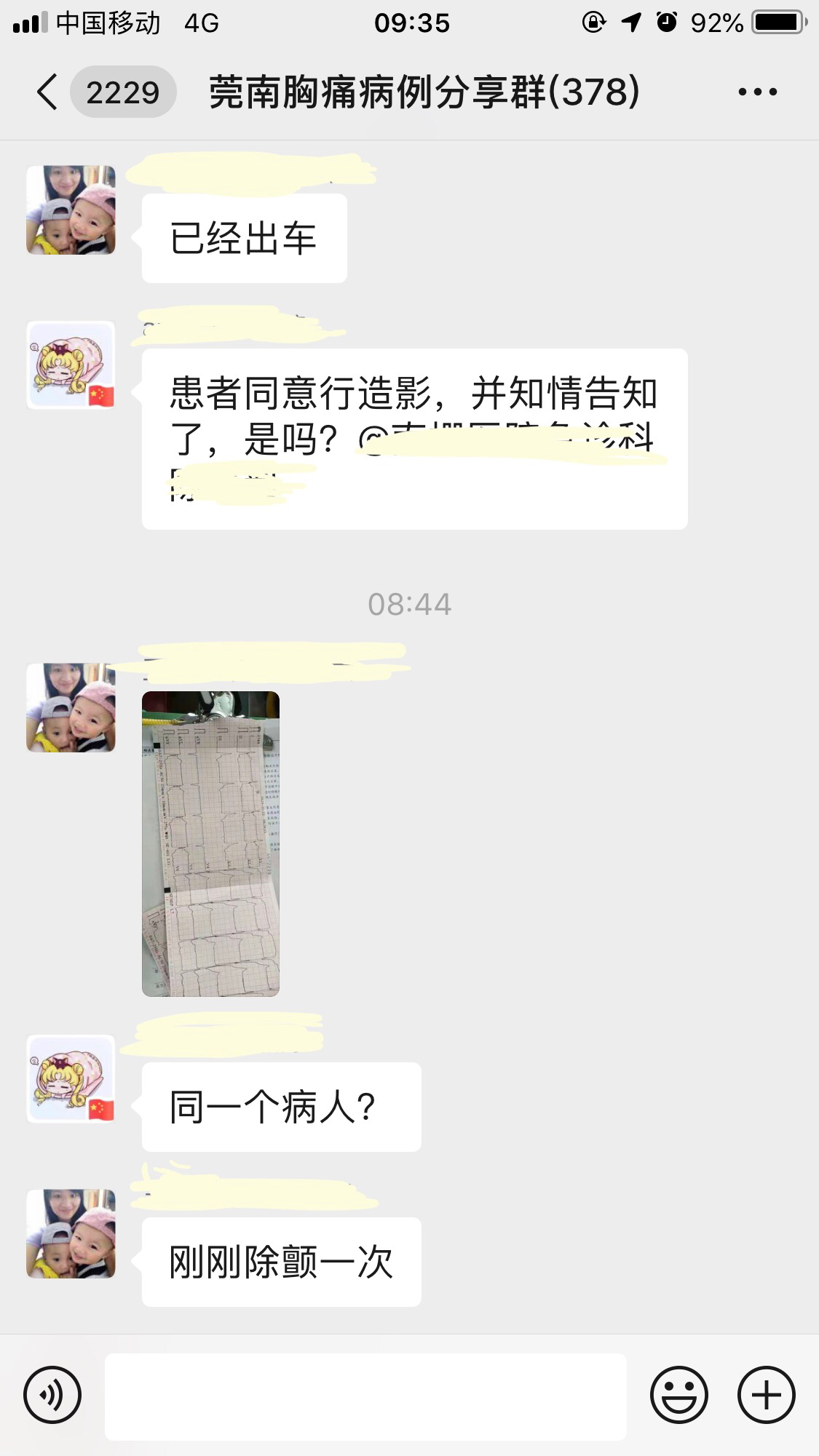Screen dimensions: 819x1456
Task: Open the plus attachment menu
Action: coord(766,1395)
